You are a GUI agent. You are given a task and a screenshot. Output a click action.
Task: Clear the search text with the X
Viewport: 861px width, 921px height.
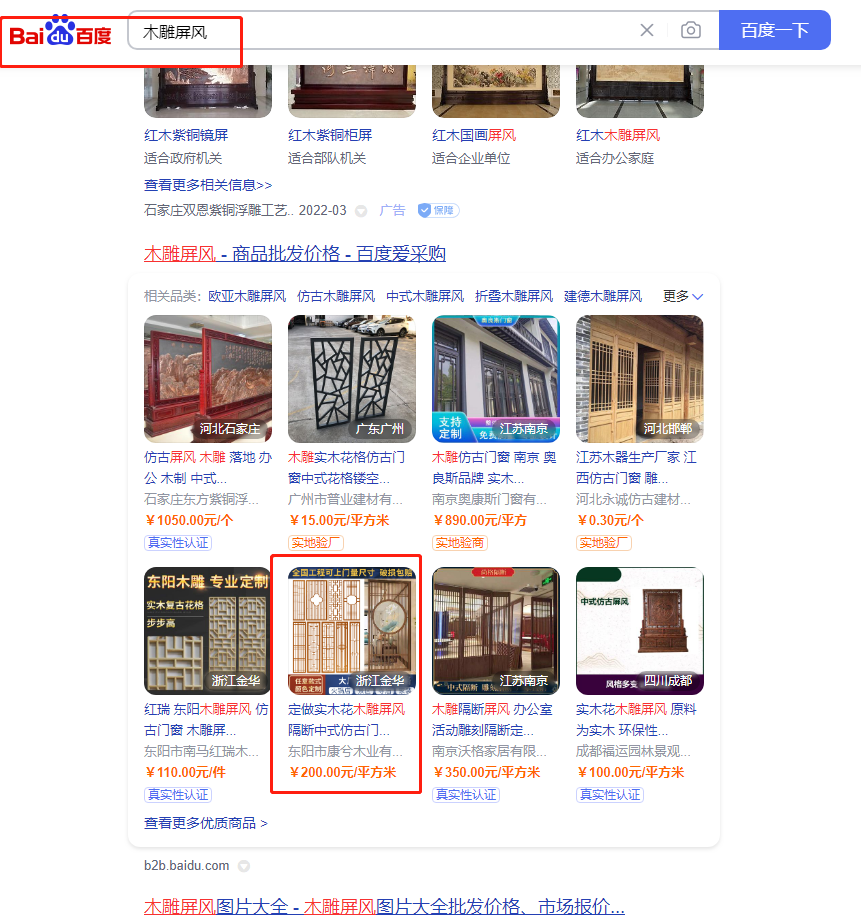pyautogui.click(x=647, y=30)
